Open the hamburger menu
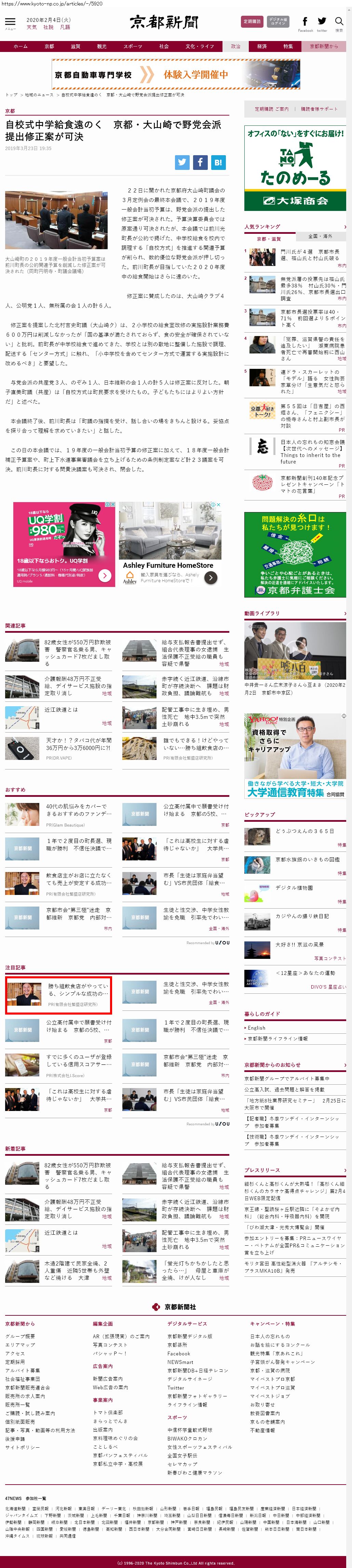352x1568 pixels. click(x=10, y=23)
